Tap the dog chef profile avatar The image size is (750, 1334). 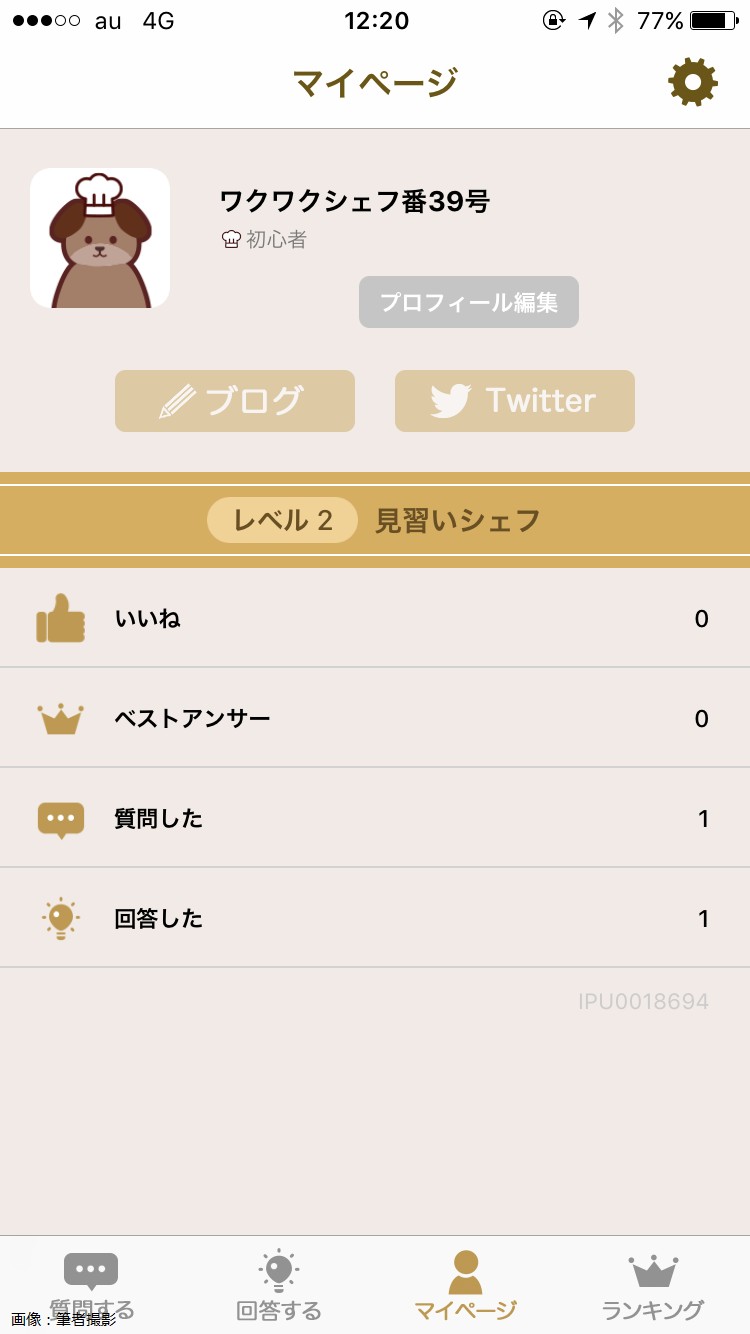pyautogui.click(x=100, y=238)
